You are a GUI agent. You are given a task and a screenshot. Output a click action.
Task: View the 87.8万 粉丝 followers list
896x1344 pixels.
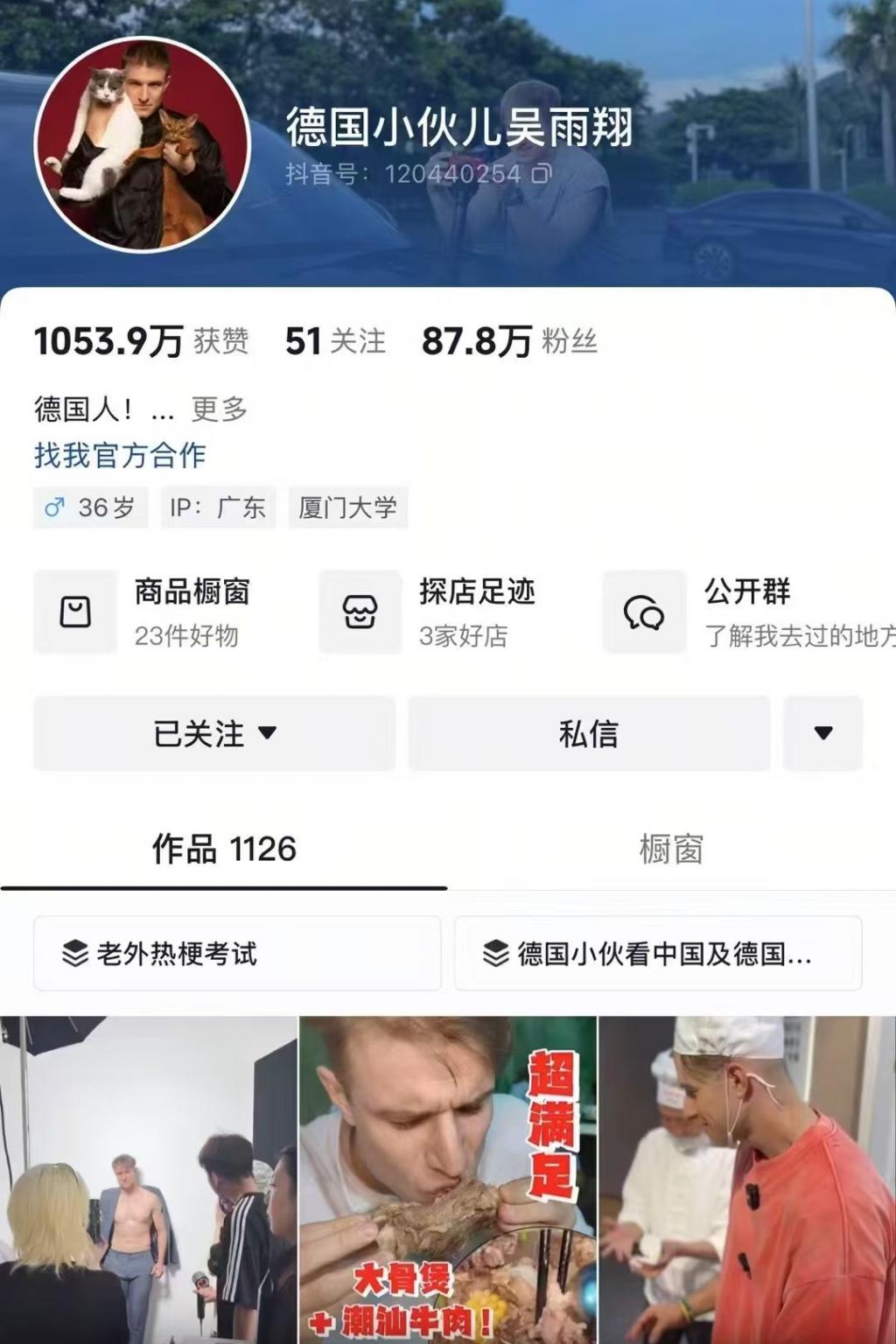[x=509, y=341]
